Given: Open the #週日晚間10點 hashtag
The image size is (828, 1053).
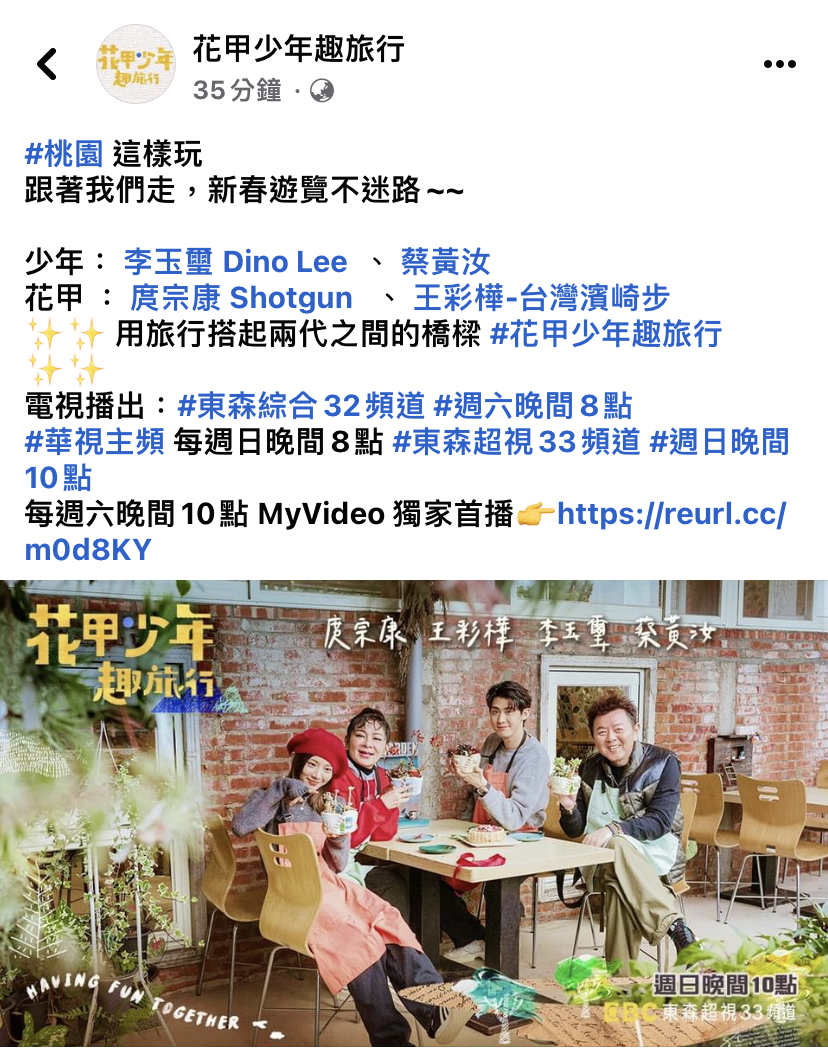Looking at the screenshot, I should (x=718, y=441).
